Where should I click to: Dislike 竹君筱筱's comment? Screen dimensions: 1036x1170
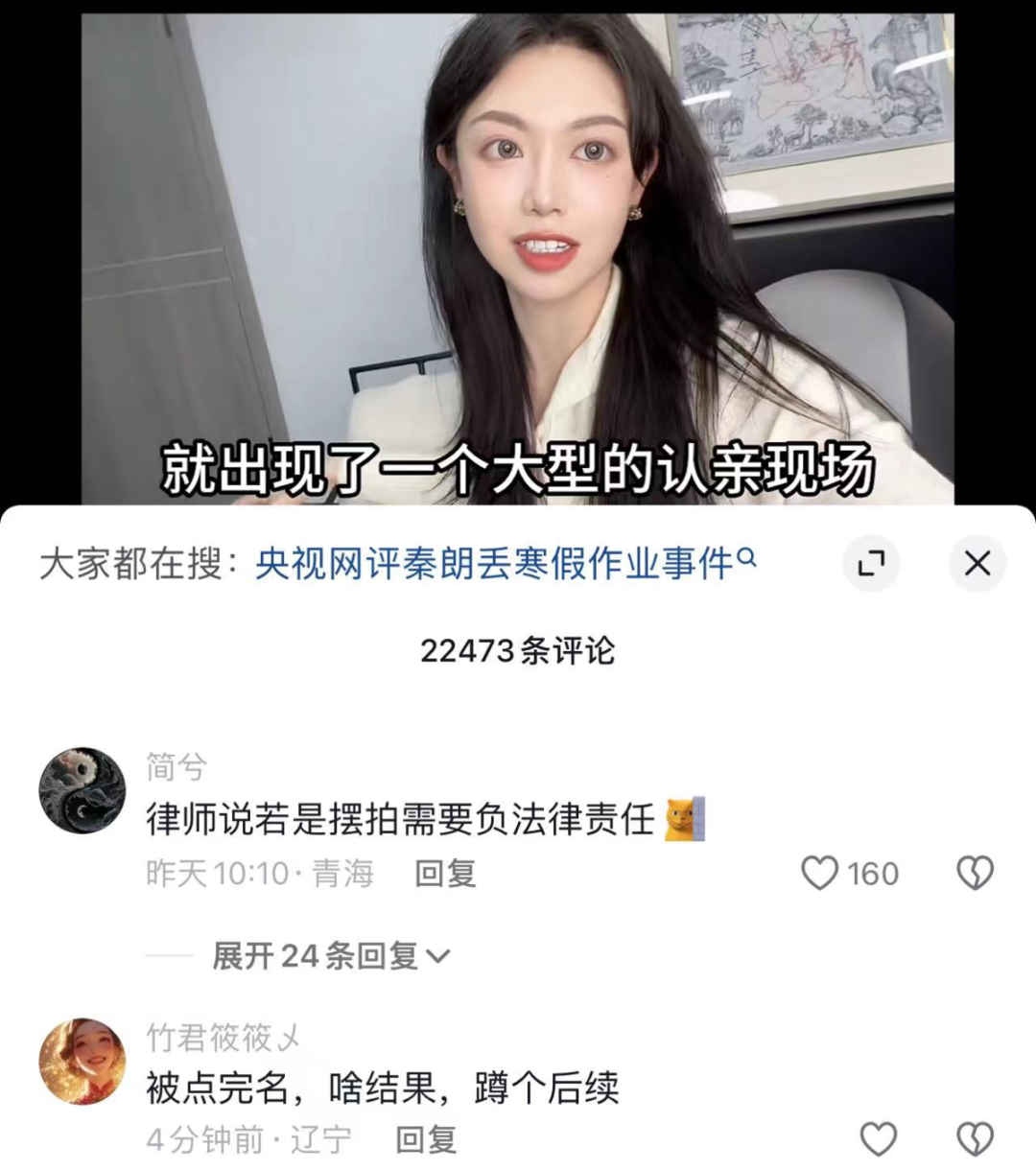click(976, 1138)
